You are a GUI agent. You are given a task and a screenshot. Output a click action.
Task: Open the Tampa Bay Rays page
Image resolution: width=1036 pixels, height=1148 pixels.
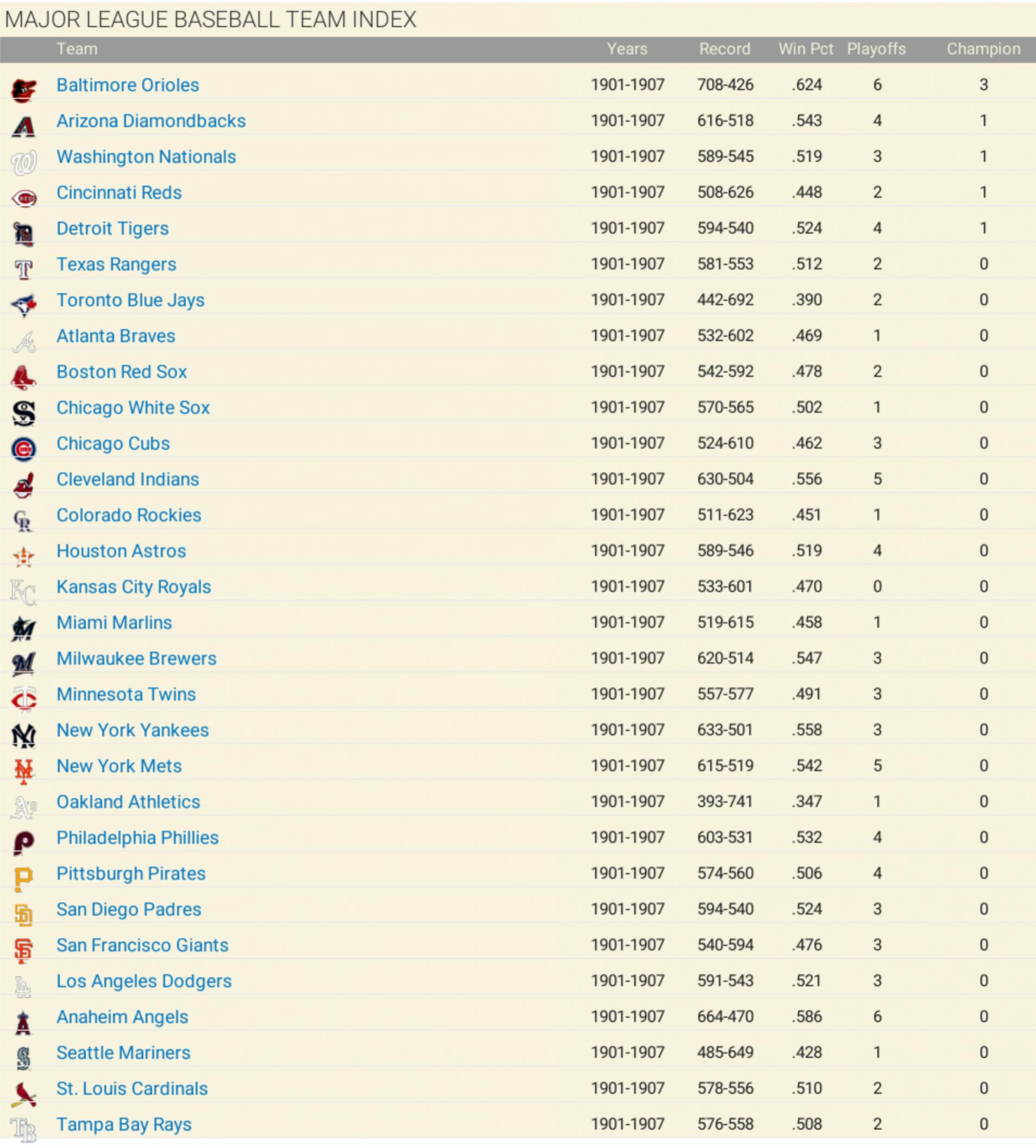123,1125
